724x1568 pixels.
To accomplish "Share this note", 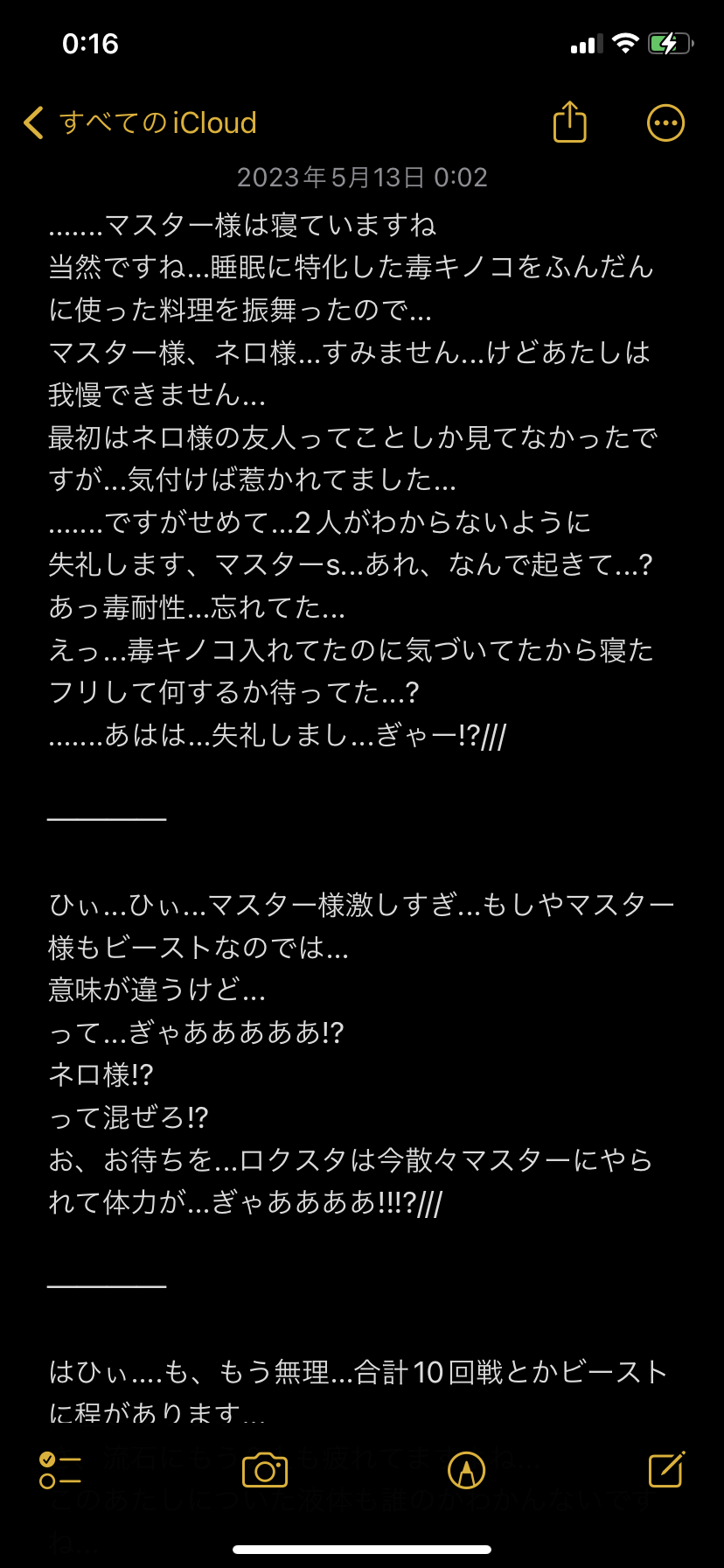I will click(569, 122).
